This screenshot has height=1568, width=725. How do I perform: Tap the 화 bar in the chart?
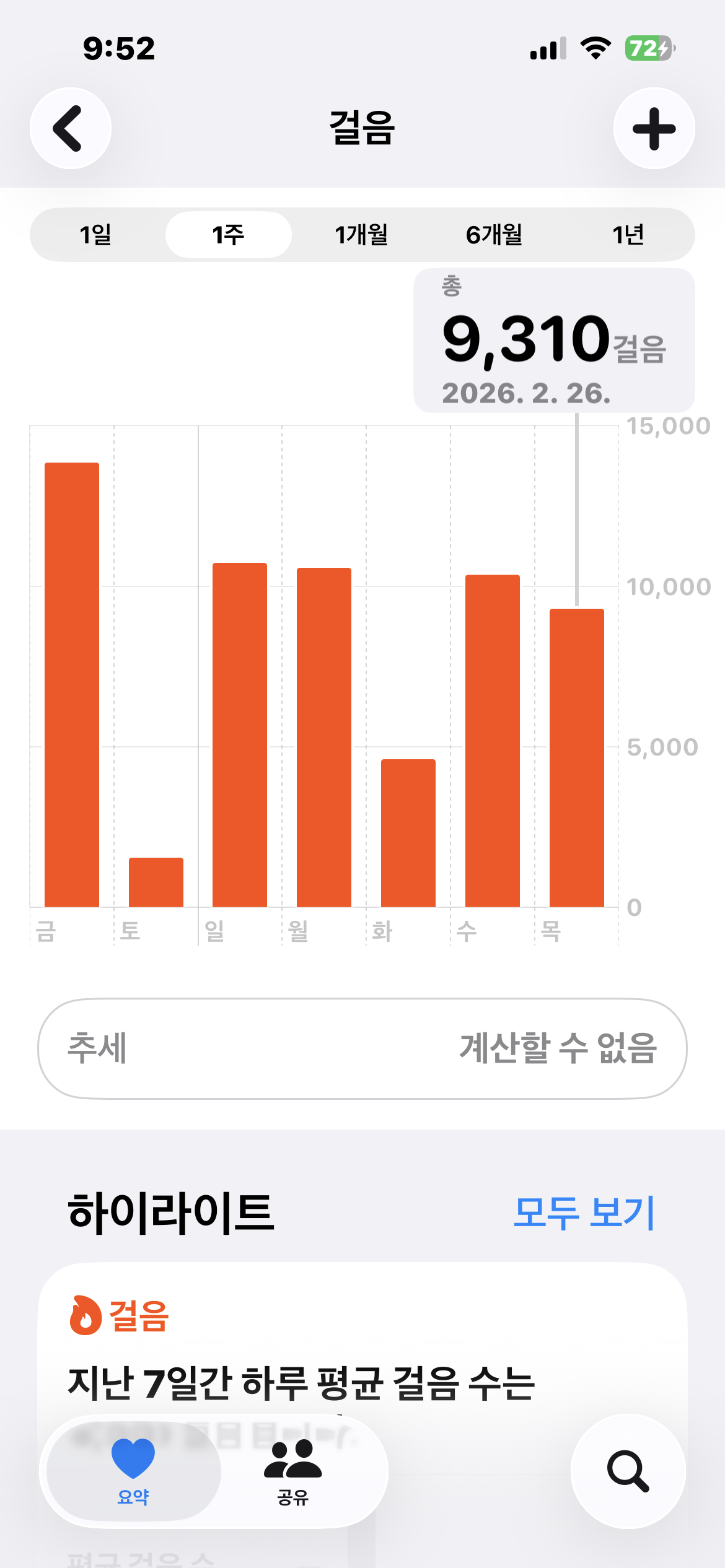coord(408,833)
